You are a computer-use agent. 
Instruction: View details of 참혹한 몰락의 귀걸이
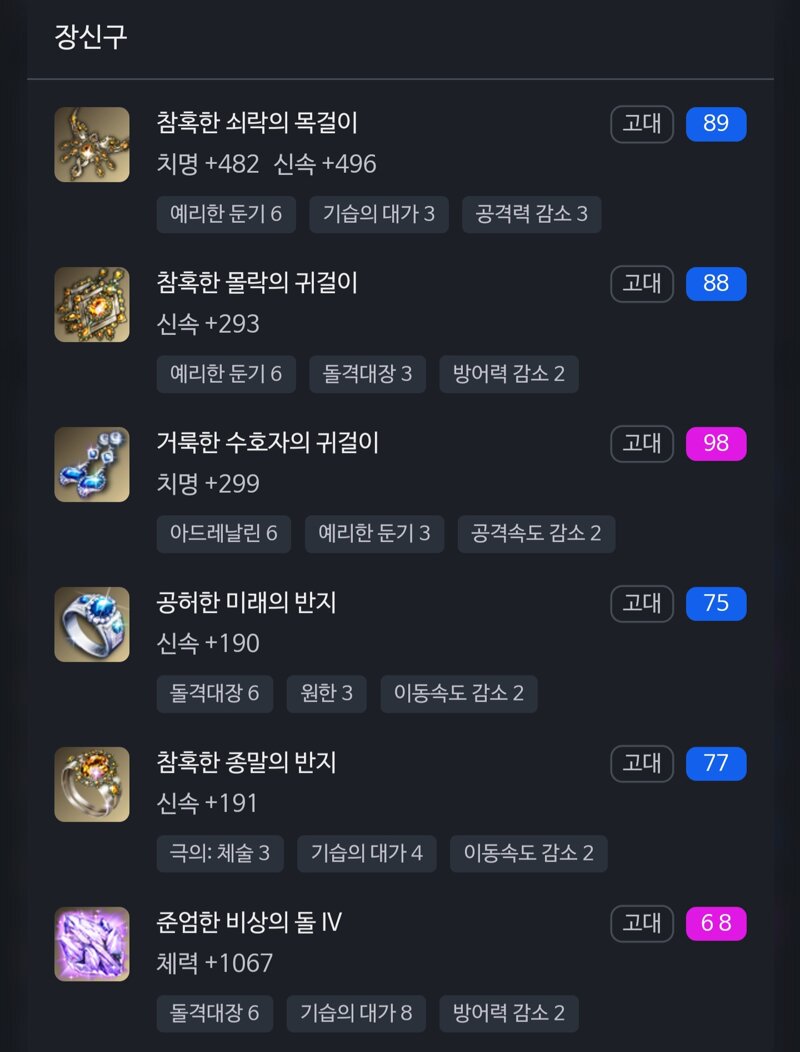coord(257,283)
